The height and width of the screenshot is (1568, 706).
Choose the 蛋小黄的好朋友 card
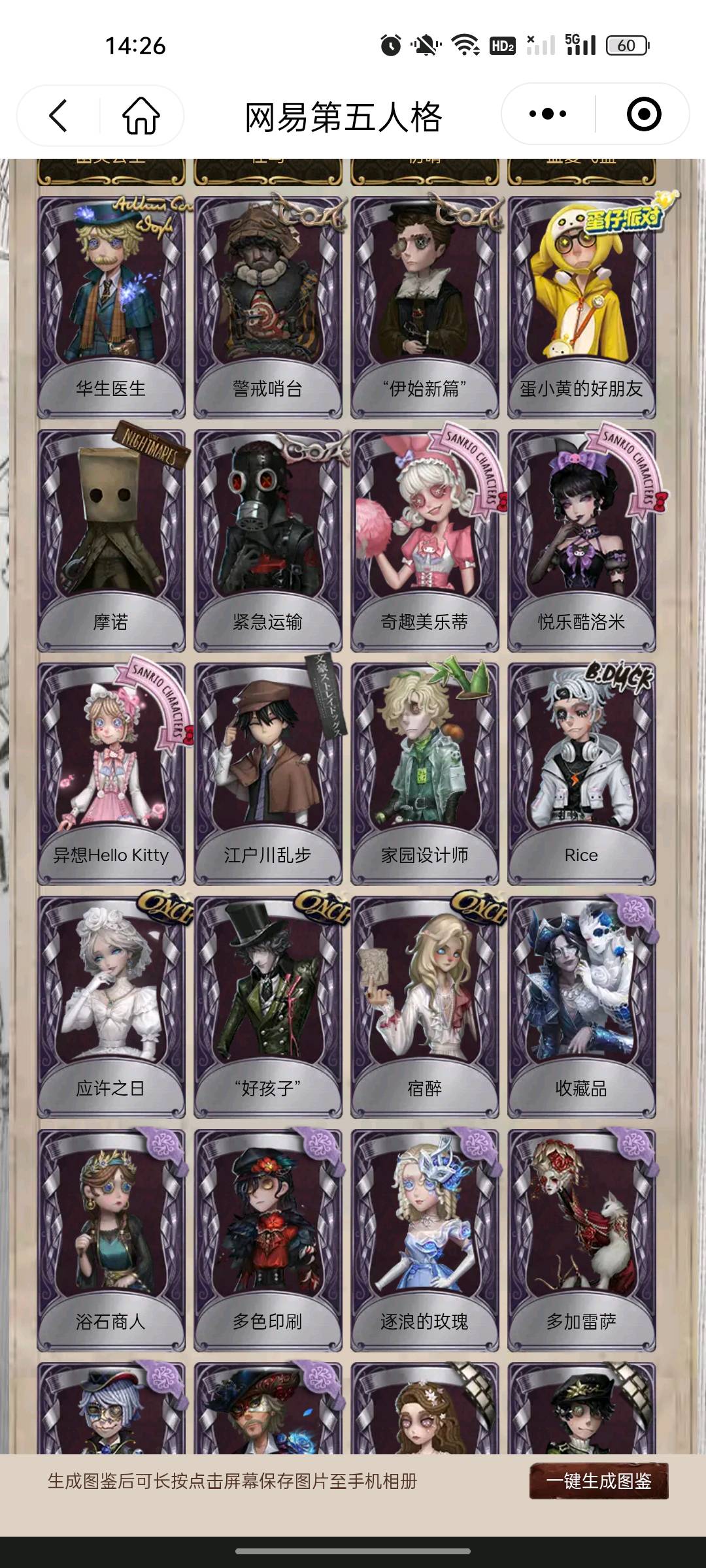pos(582,307)
